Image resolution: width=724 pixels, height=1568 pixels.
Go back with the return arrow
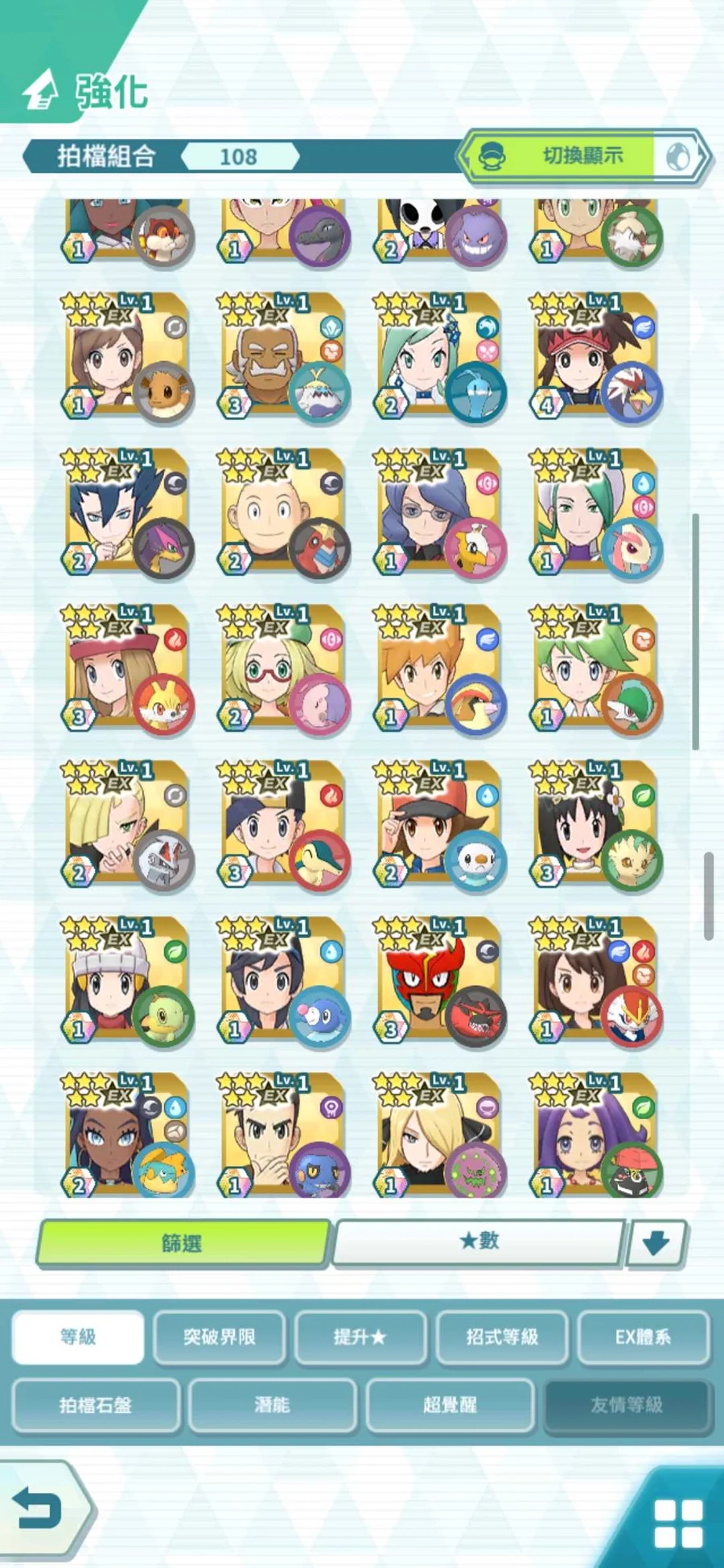click(x=40, y=1507)
